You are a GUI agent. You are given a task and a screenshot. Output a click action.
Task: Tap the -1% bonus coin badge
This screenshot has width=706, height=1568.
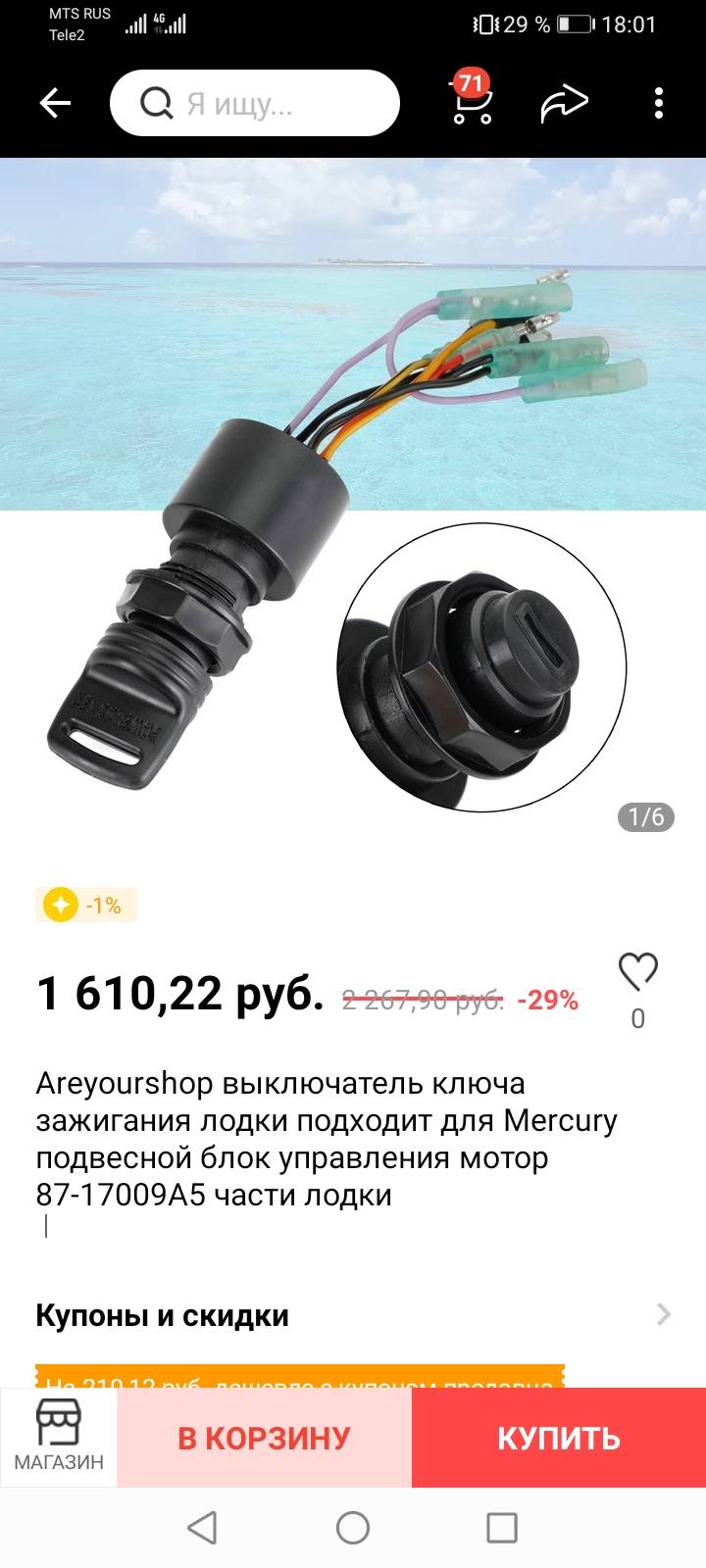click(86, 905)
